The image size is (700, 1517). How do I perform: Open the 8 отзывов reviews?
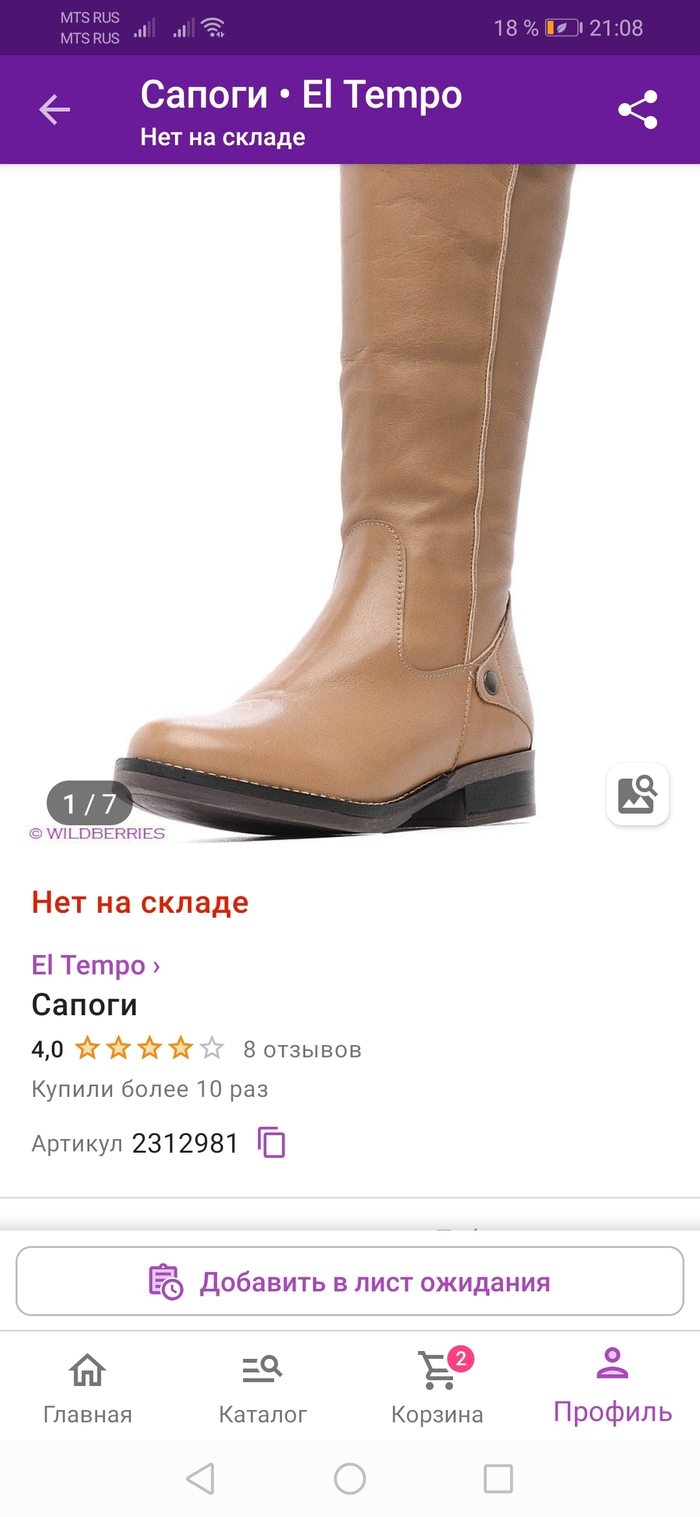pos(302,1049)
